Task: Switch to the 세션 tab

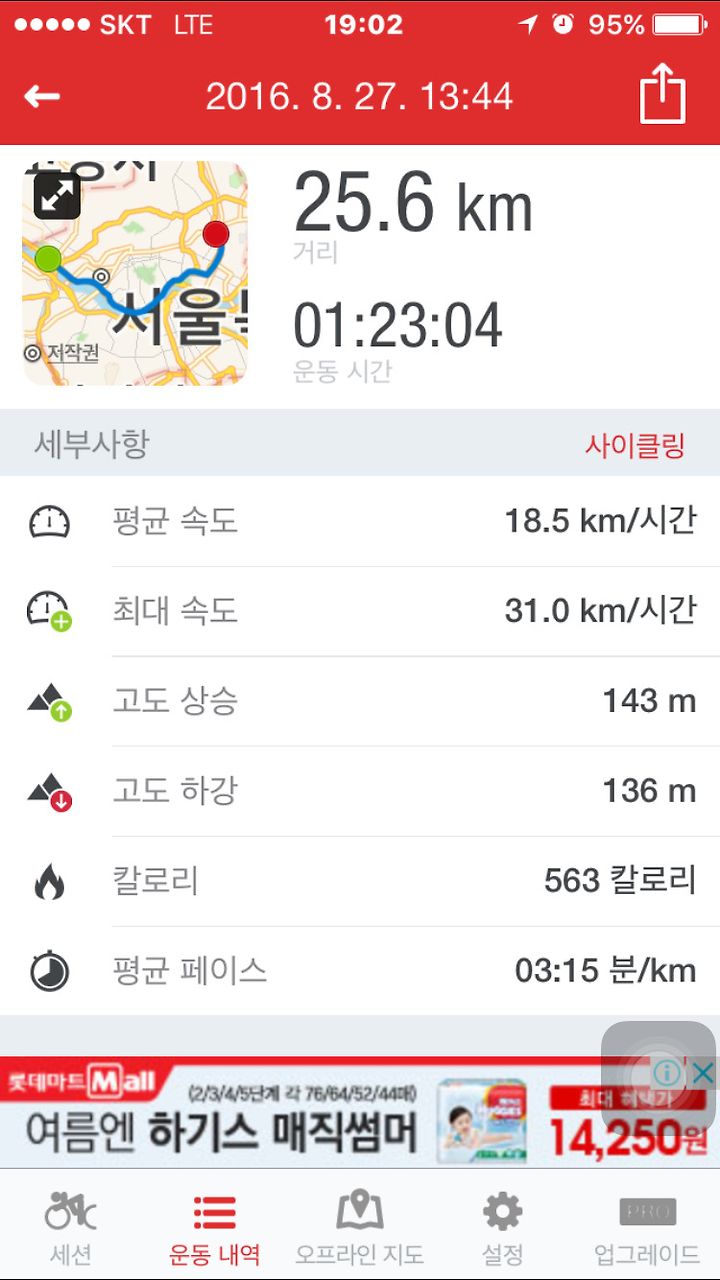Action: point(71,1226)
